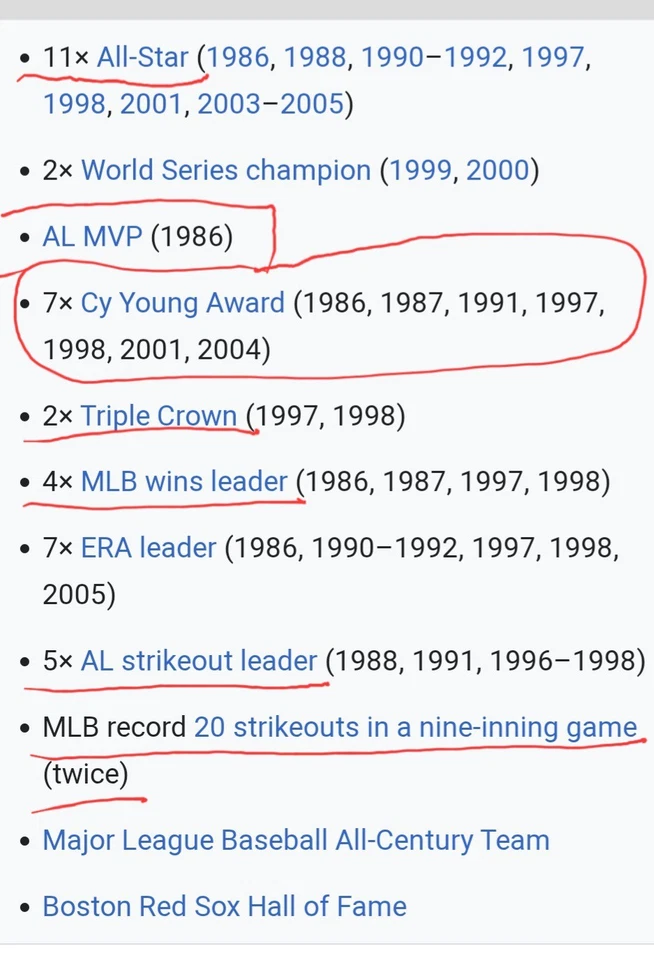Open the 1988 All-Star year link

(315, 57)
